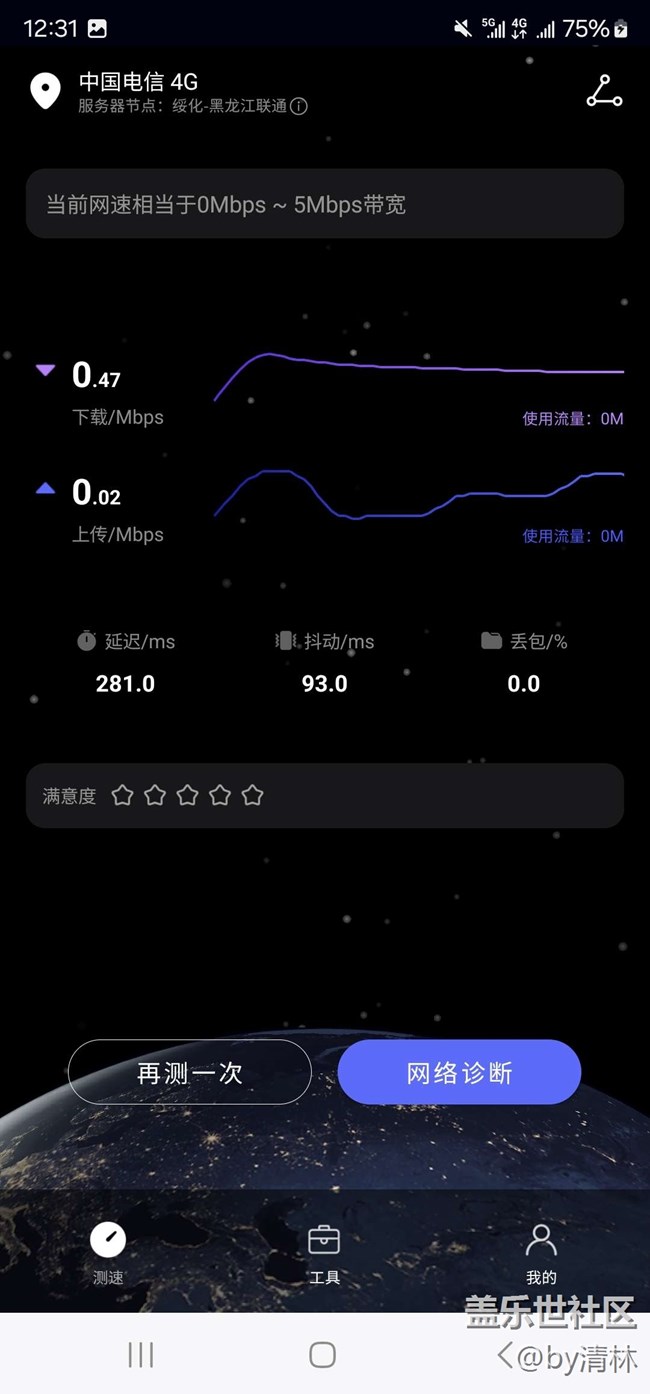Select the third satisfaction star
Image resolution: width=650 pixels, height=1394 pixels.
(x=187, y=795)
